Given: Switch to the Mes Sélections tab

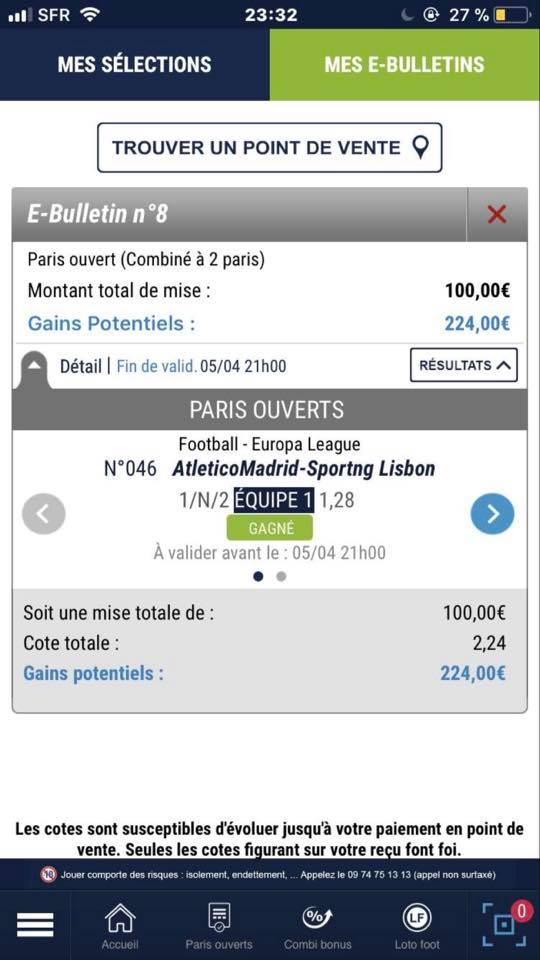Looking at the screenshot, I should point(135,64).
